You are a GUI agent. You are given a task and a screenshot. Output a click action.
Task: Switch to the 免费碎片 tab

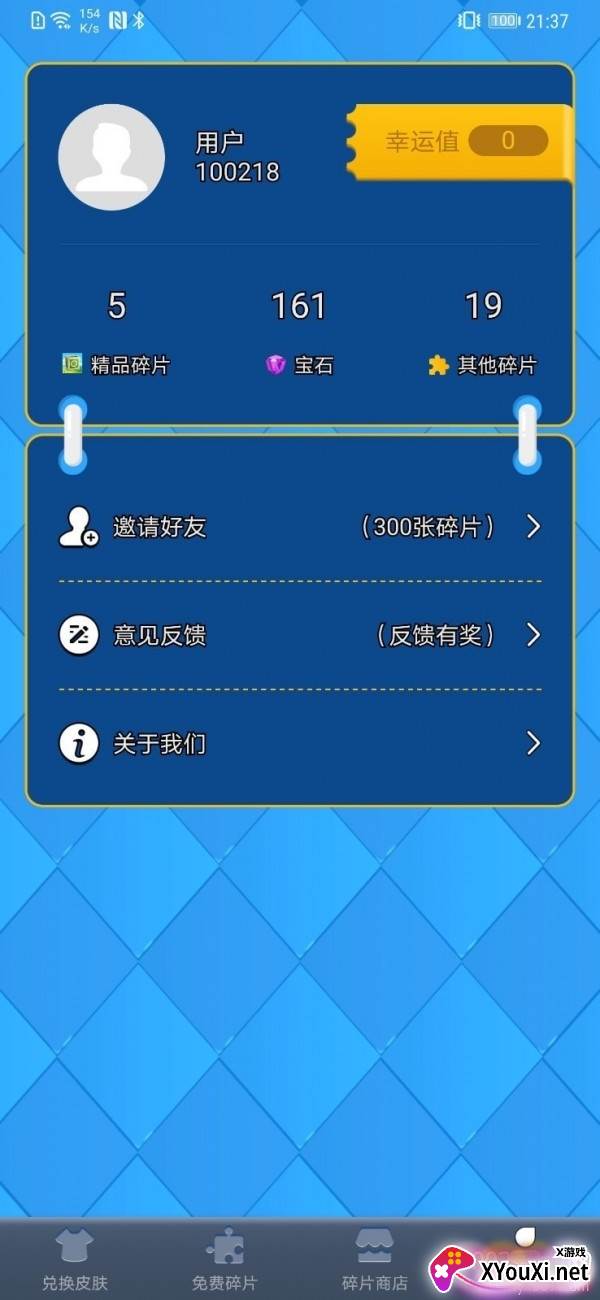225,1260
